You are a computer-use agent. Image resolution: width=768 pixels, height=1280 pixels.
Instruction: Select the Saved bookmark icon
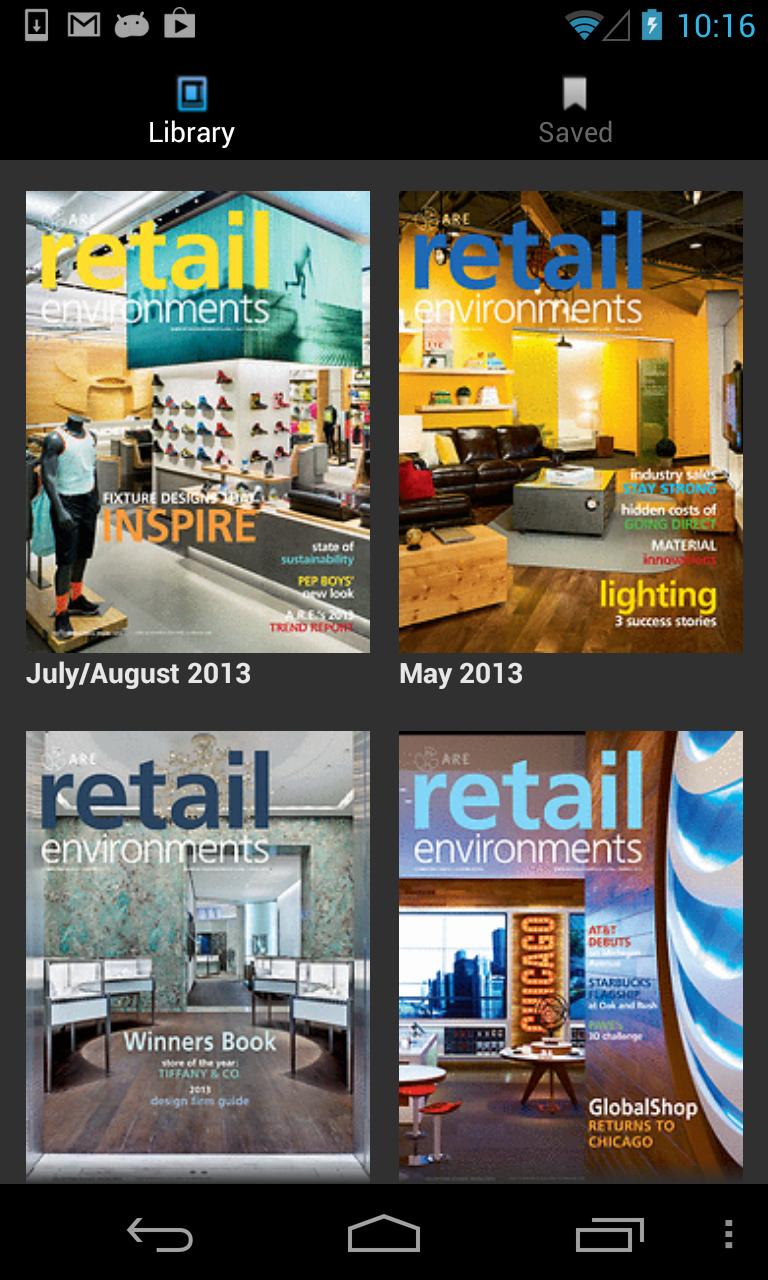coord(575,91)
